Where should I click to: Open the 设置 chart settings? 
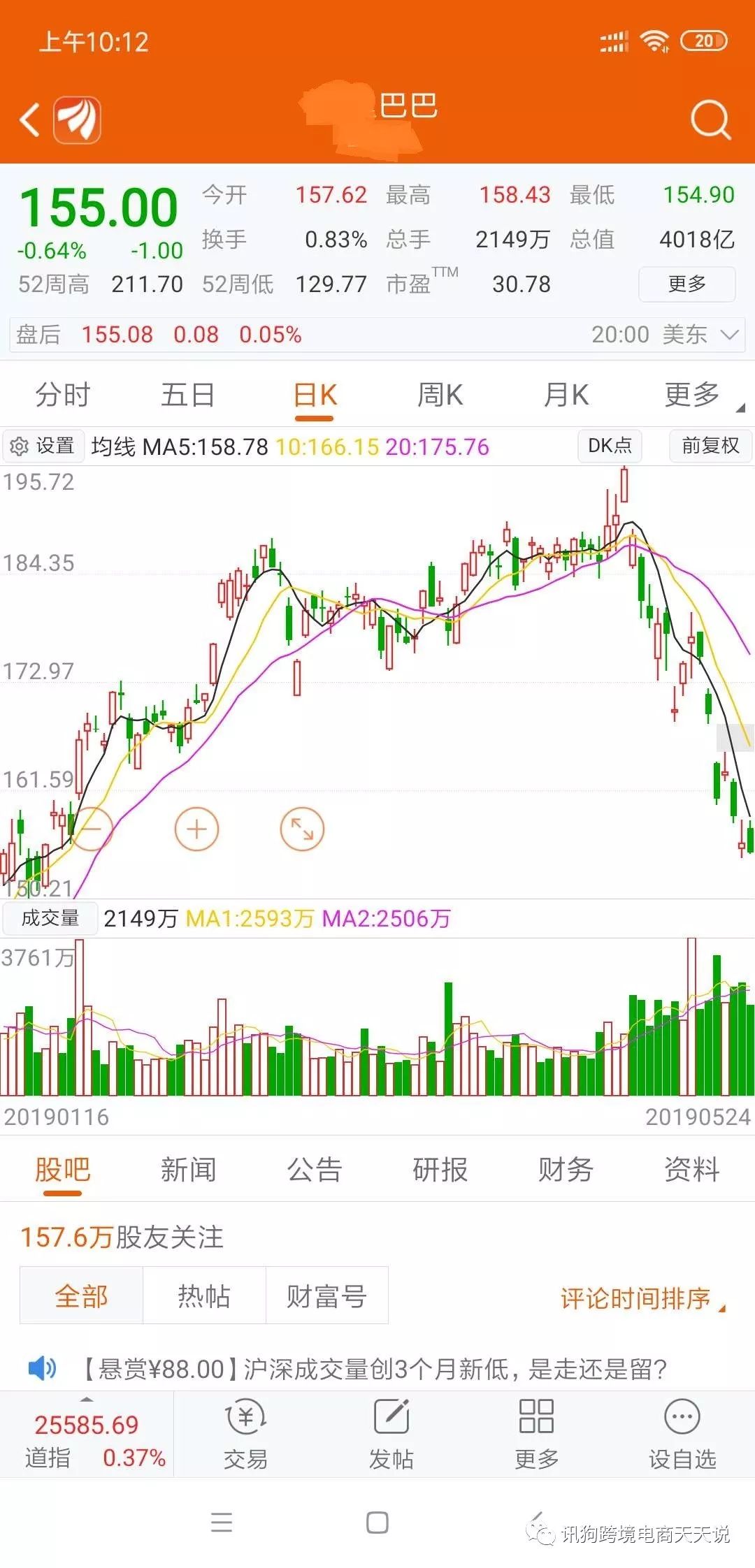(x=43, y=446)
